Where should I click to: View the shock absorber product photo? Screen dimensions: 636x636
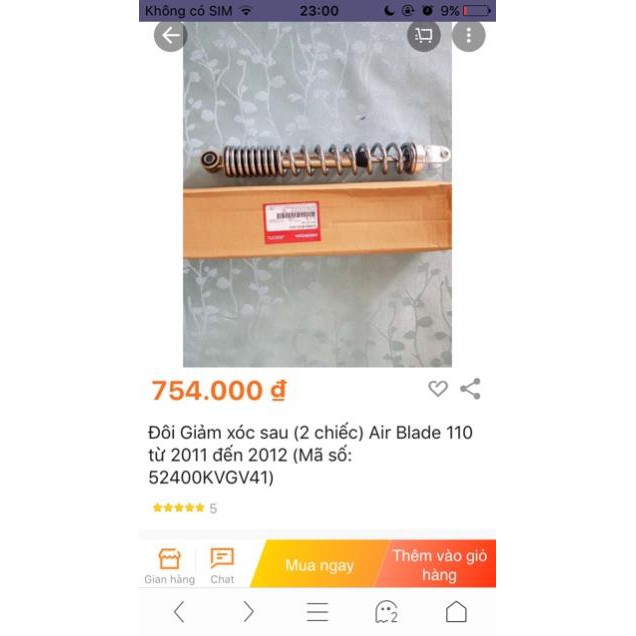point(317,200)
